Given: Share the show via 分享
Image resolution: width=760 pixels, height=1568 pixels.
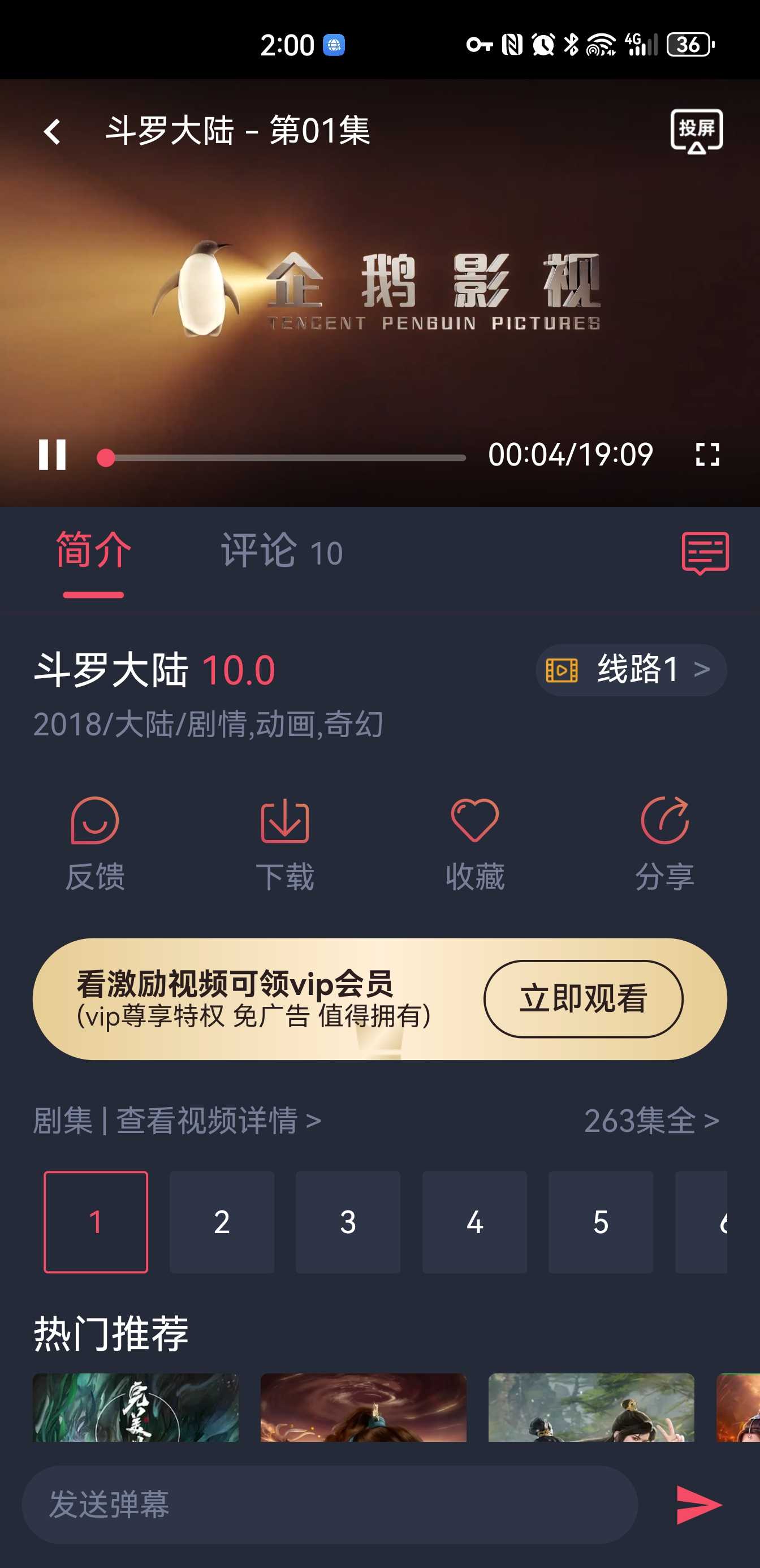Looking at the screenshot, I should coord(664,843).
